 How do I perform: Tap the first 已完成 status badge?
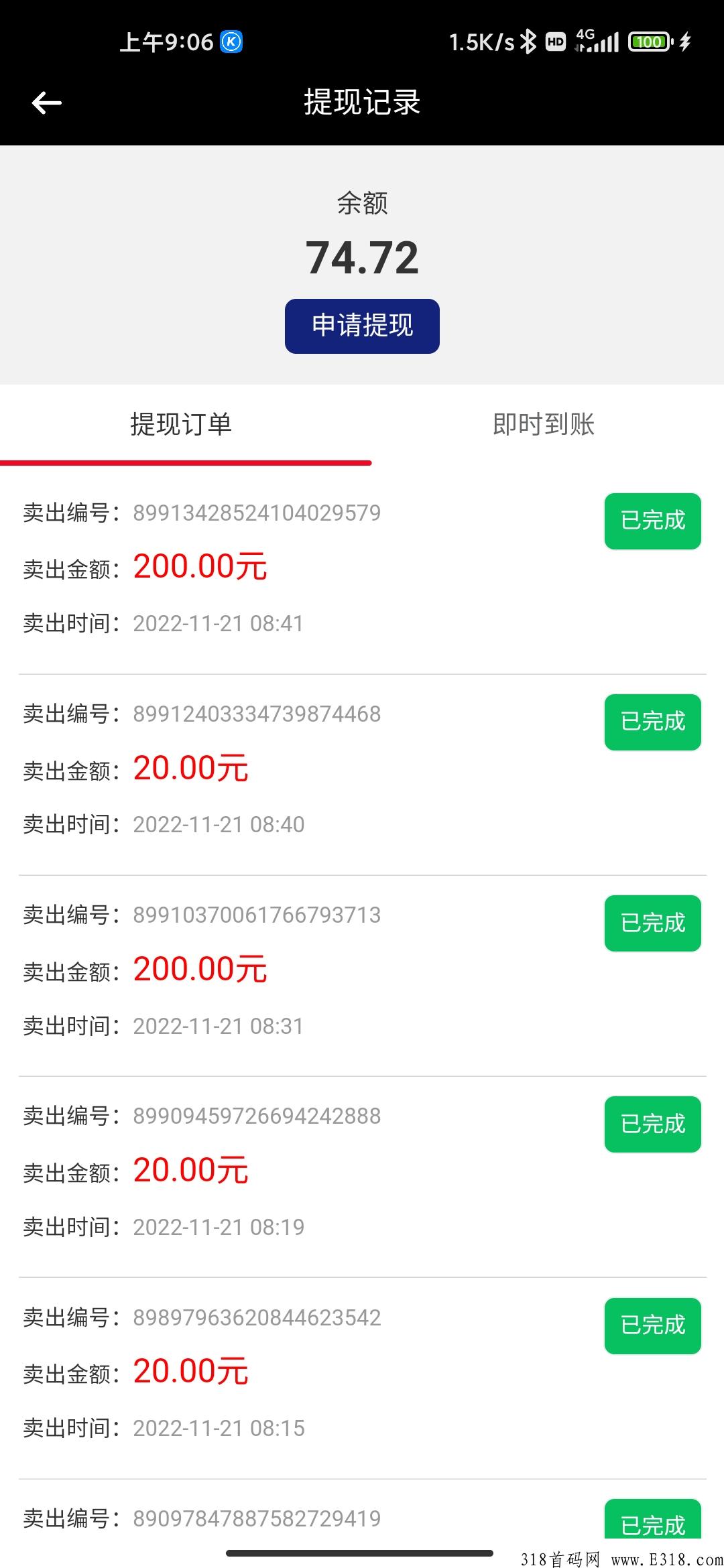pos(652,521)
